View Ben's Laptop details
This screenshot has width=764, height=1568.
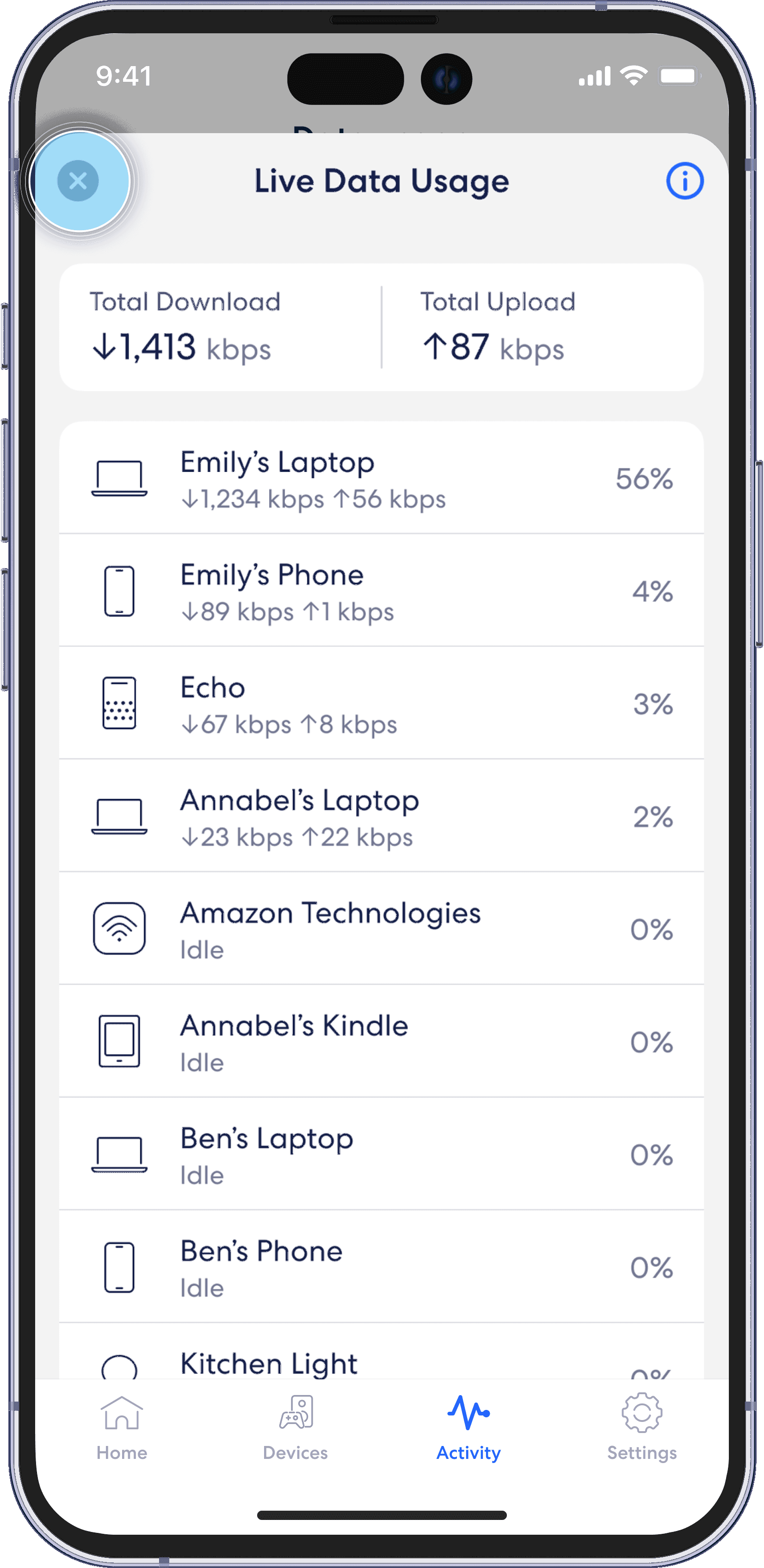click(381, 1154)
